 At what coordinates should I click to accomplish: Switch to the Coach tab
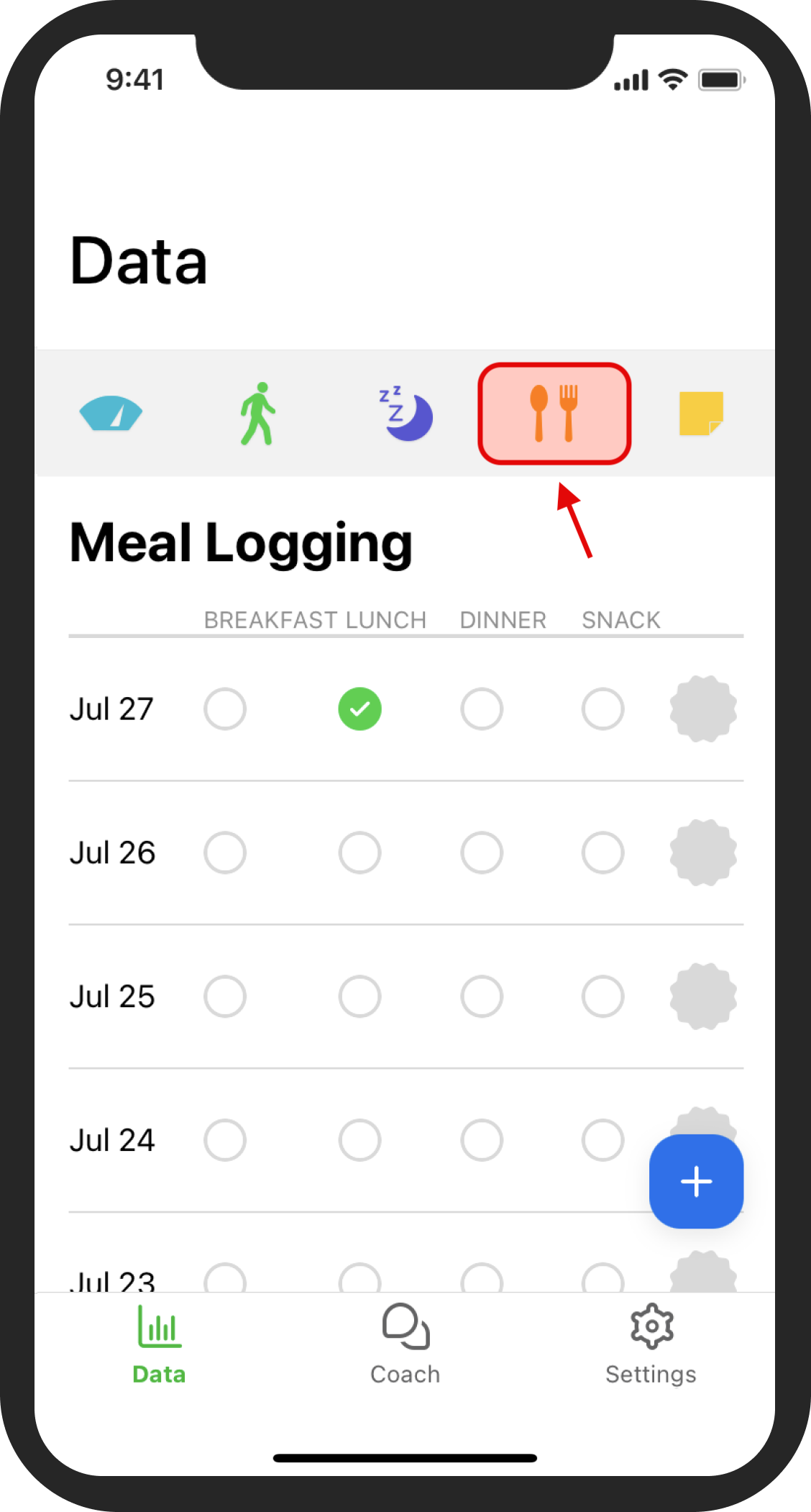coord(405,1344)
